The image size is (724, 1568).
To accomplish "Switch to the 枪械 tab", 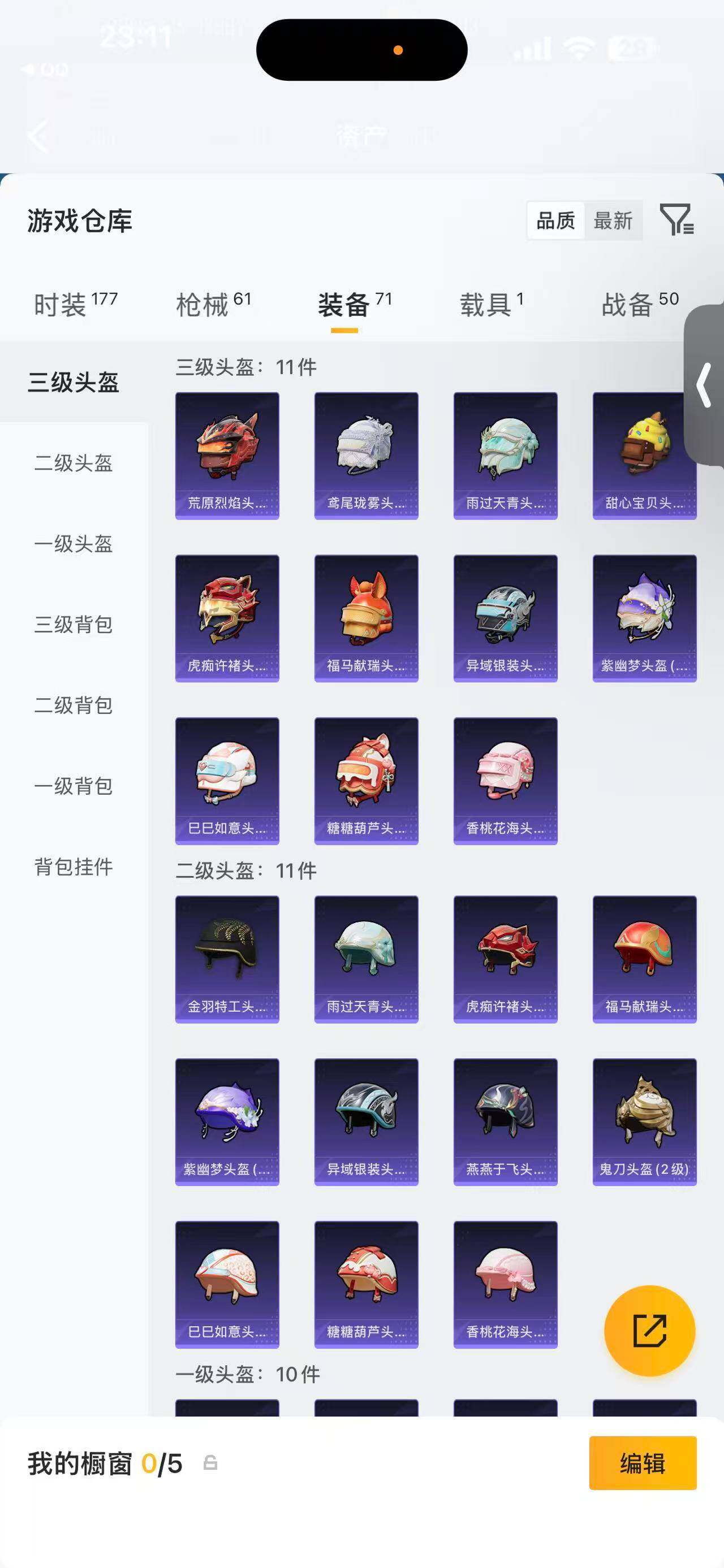I will [x=213, y=304].
